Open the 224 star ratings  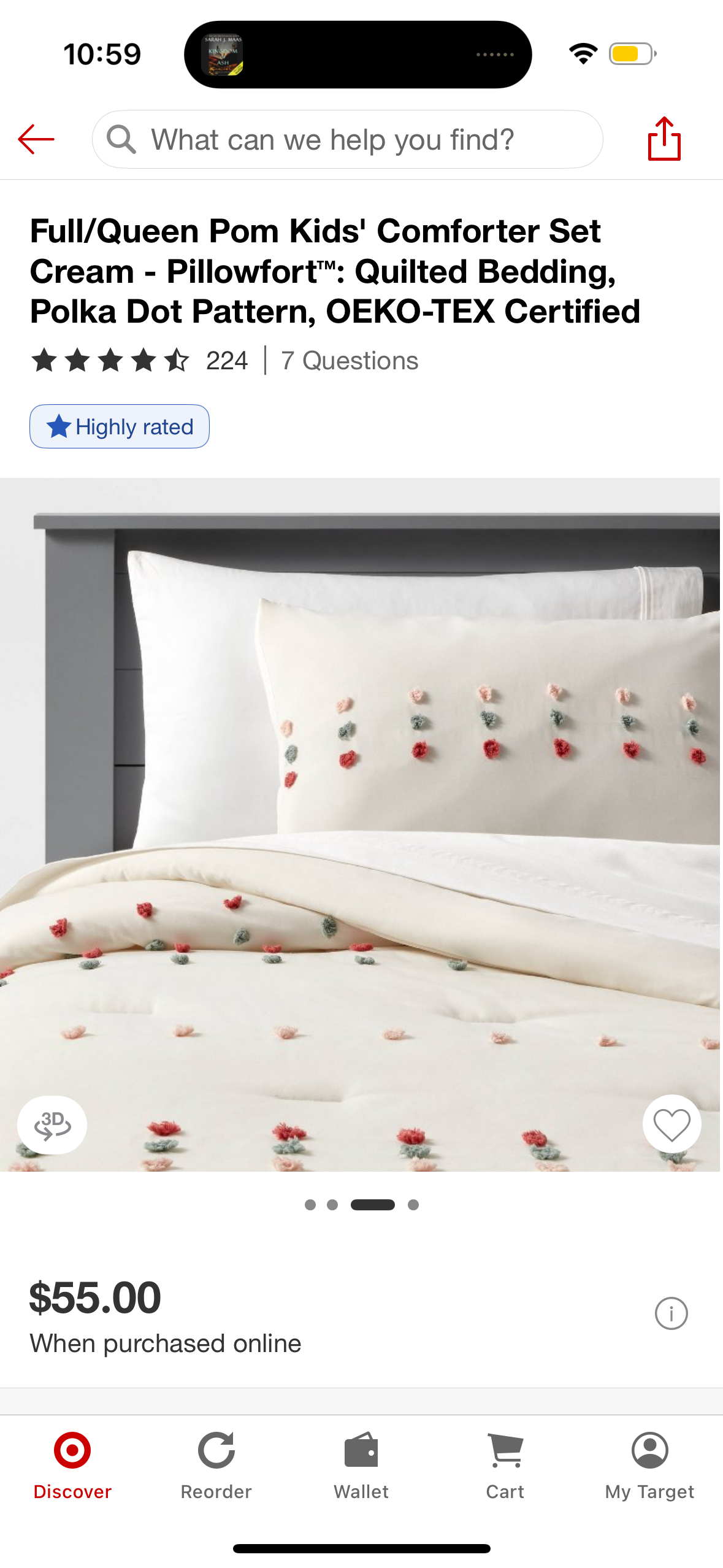pyautogui.click(x=140, y=360)
